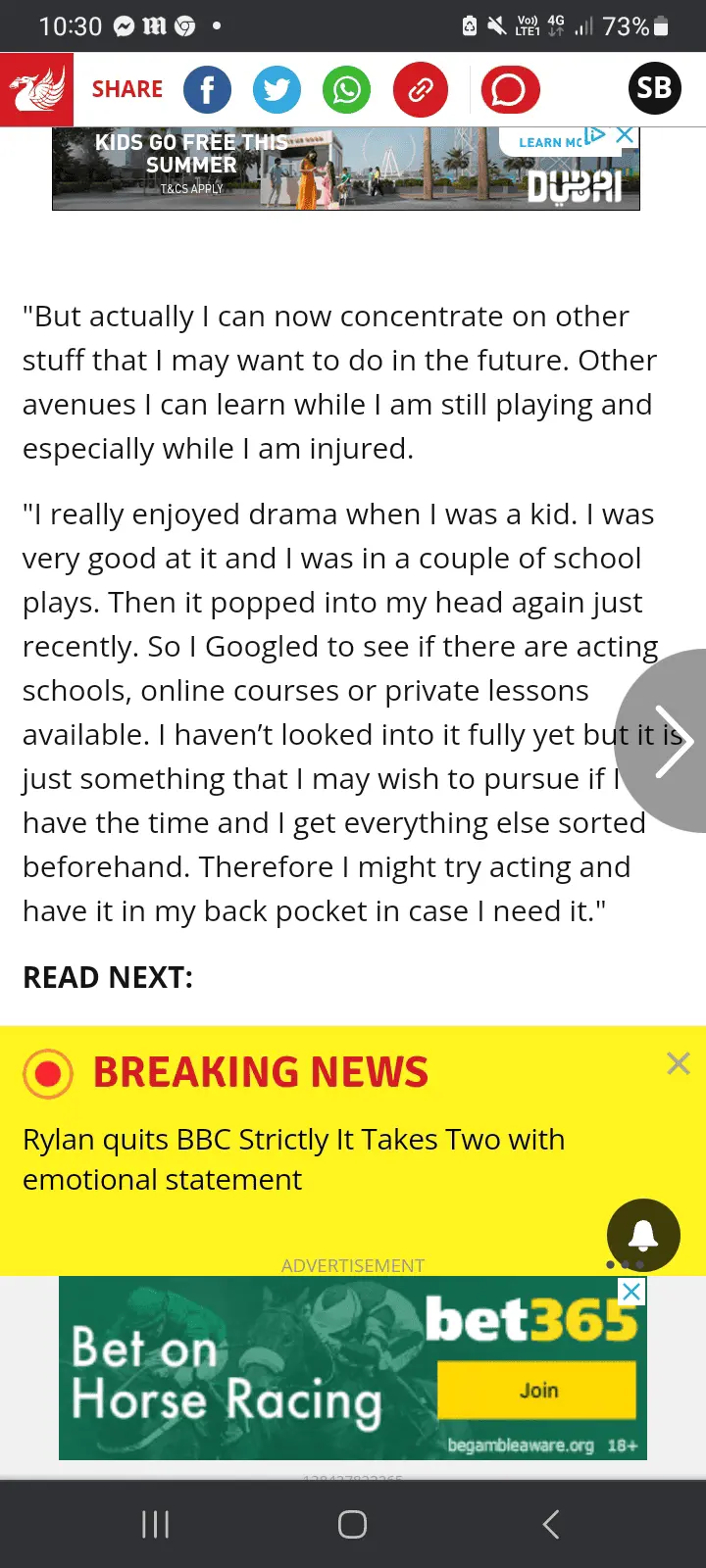Open recent apps from navigation bar
Viewport: 706px width, 1568px height.
tap(155, 1524)
